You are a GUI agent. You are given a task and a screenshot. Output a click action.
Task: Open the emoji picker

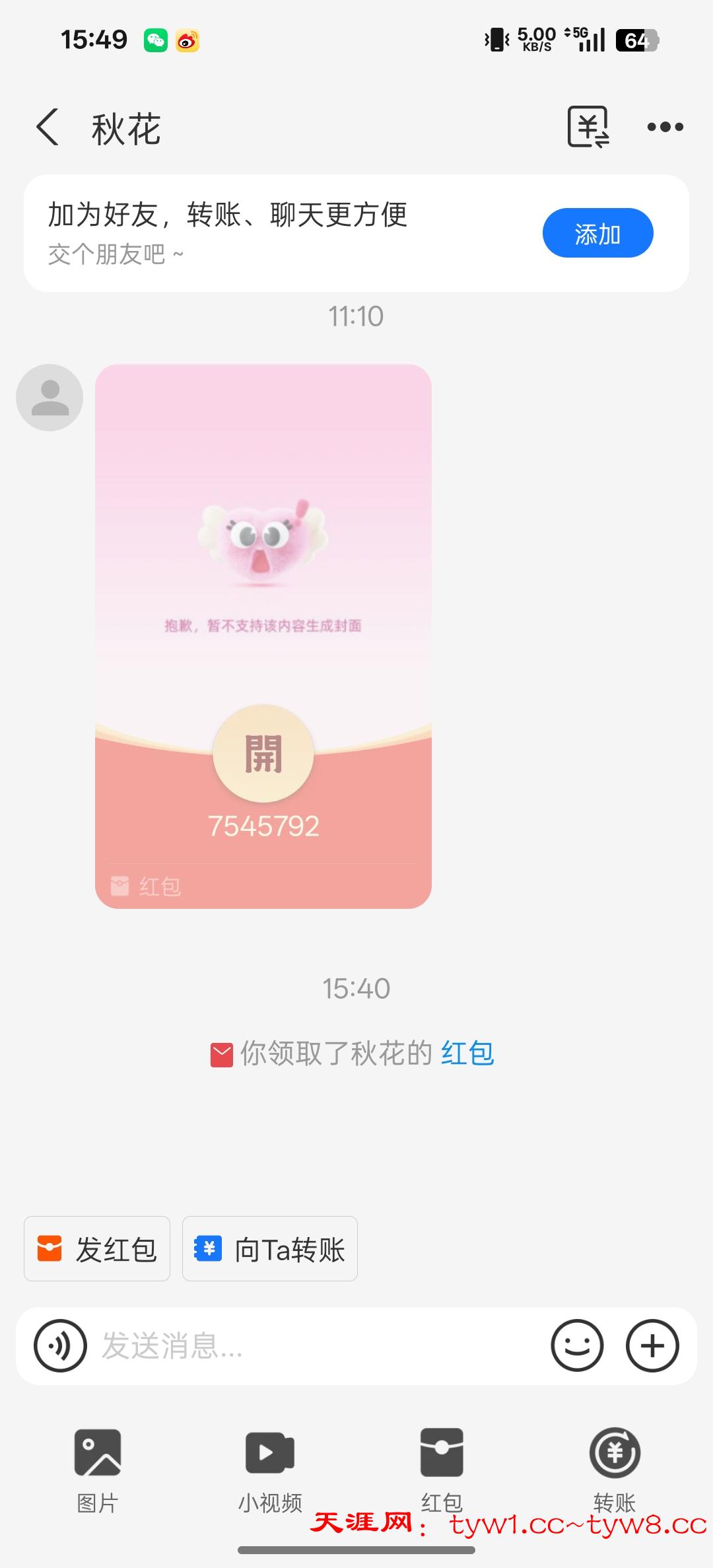tap(577, 1345)
